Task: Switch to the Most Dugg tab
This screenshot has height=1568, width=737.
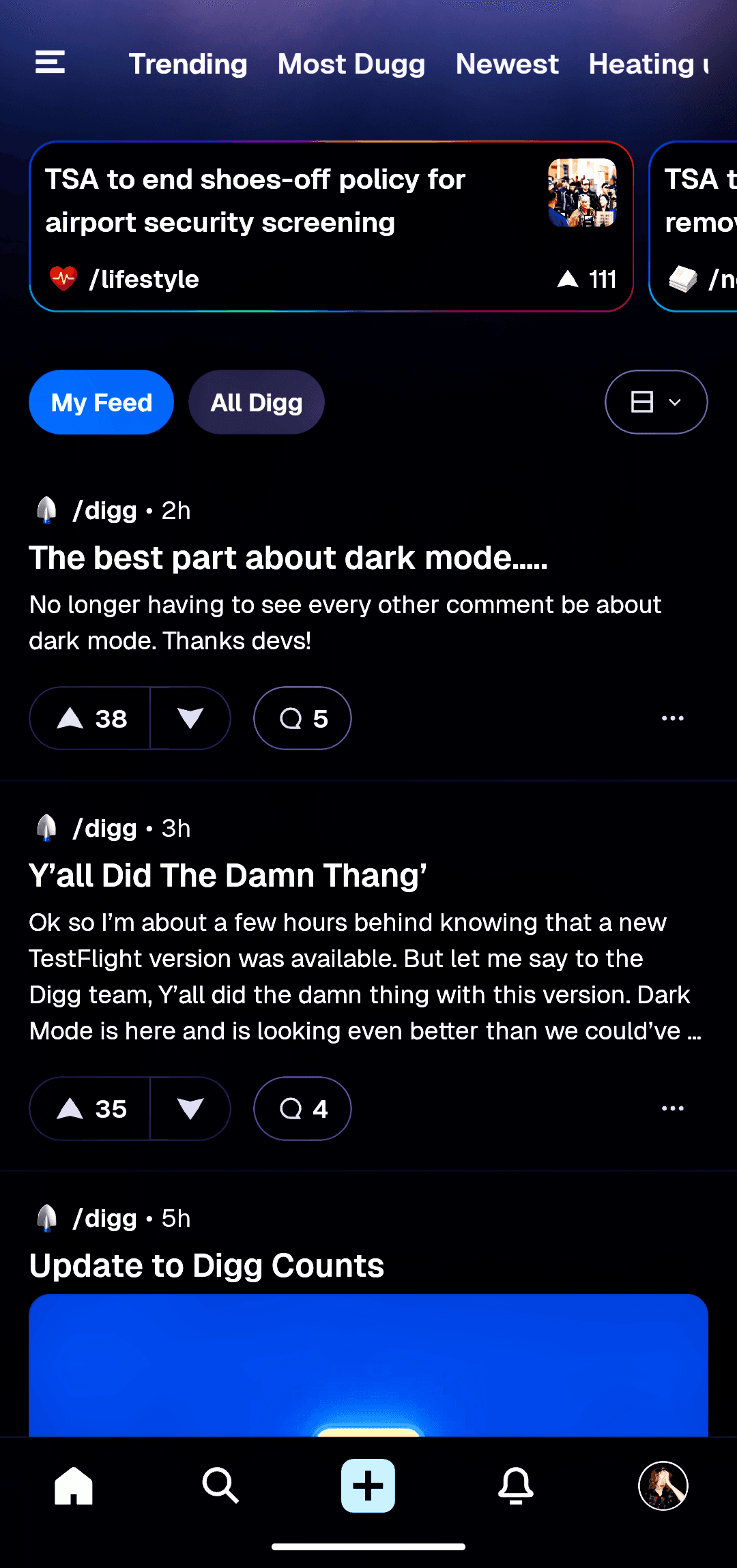Action: tap(351, 63)
